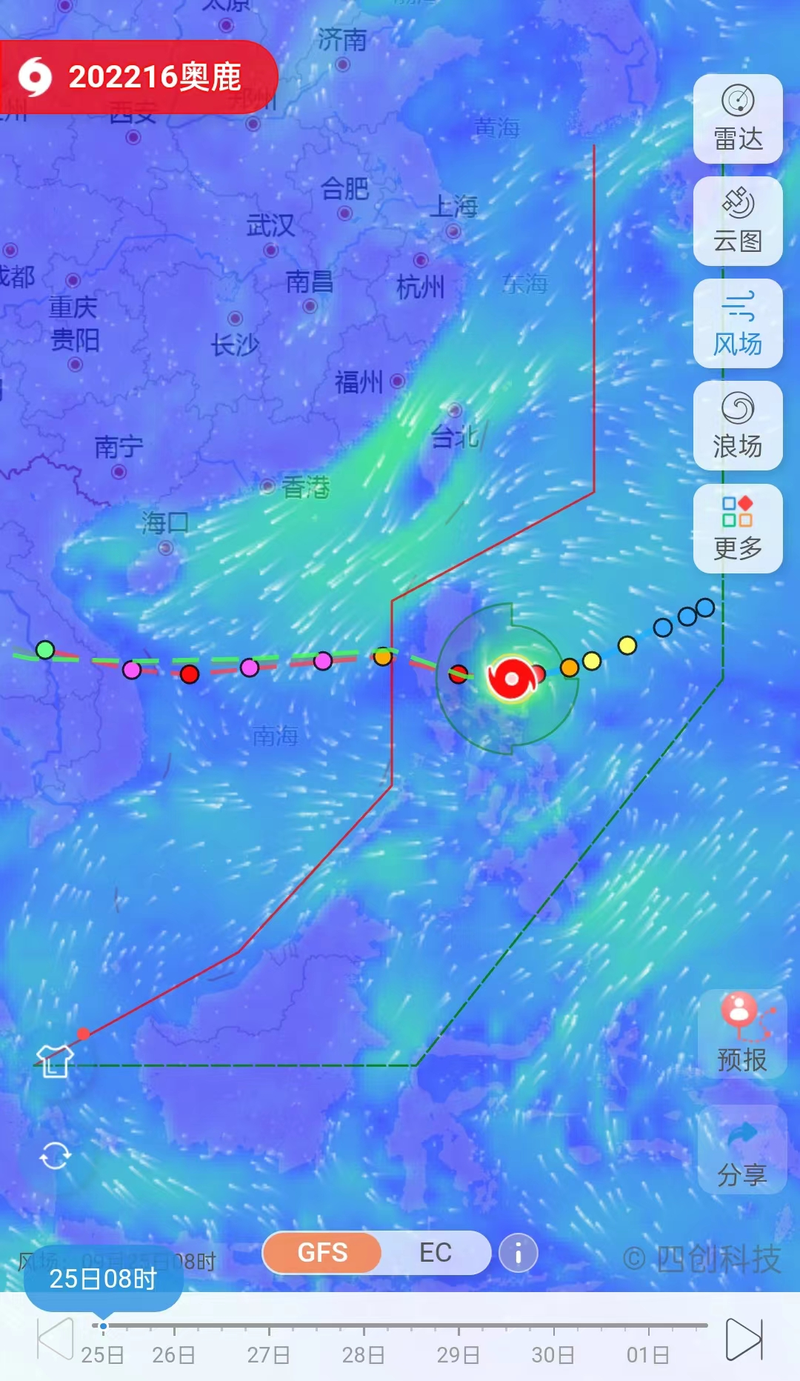This screenshot has height=1381, width=800.
Task: Toggle the 风场 wind field layer
Action: (738, 323)
